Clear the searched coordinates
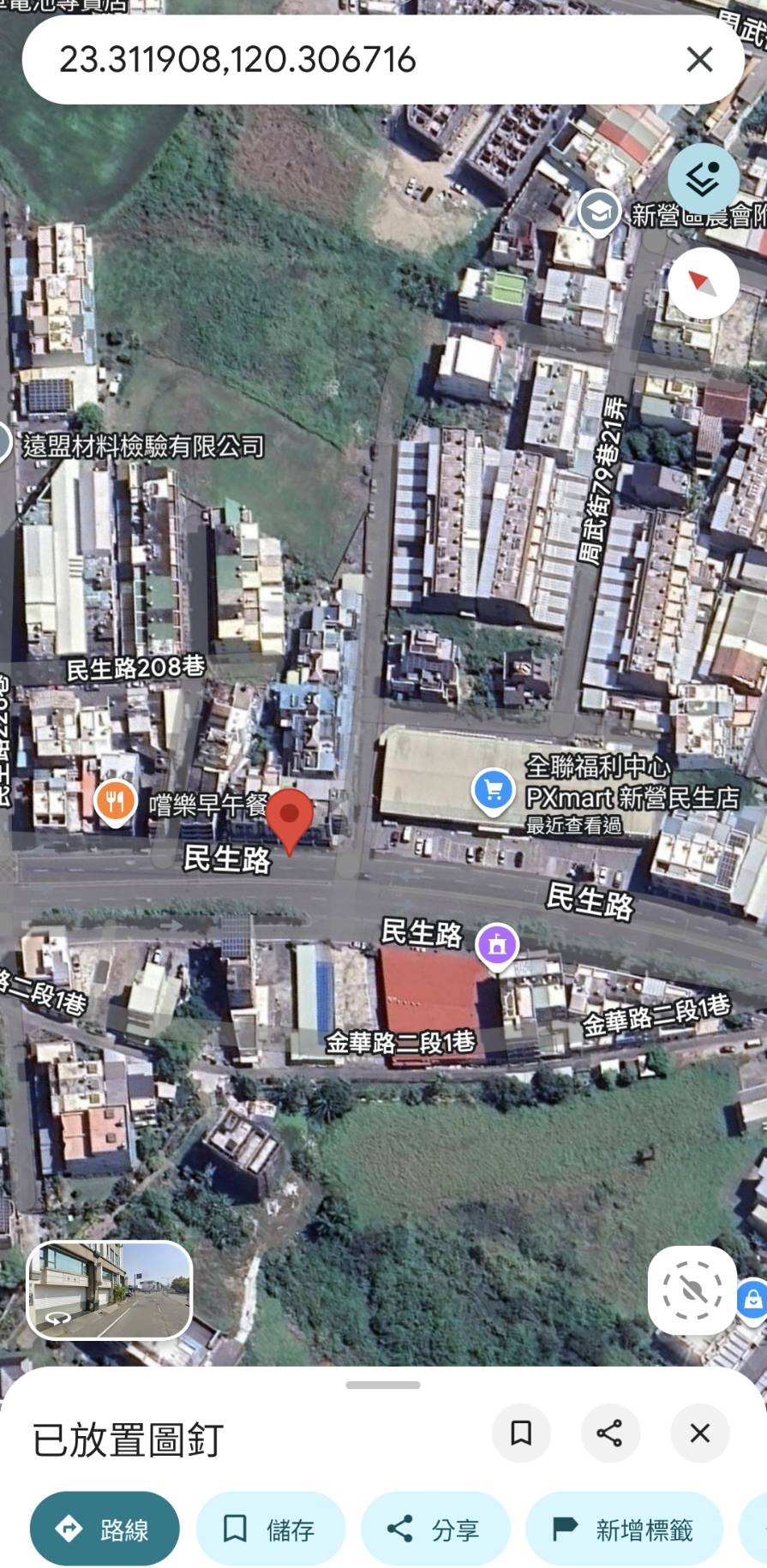The height and width of the screenshot is (1568, 767). tap(699, 60)
